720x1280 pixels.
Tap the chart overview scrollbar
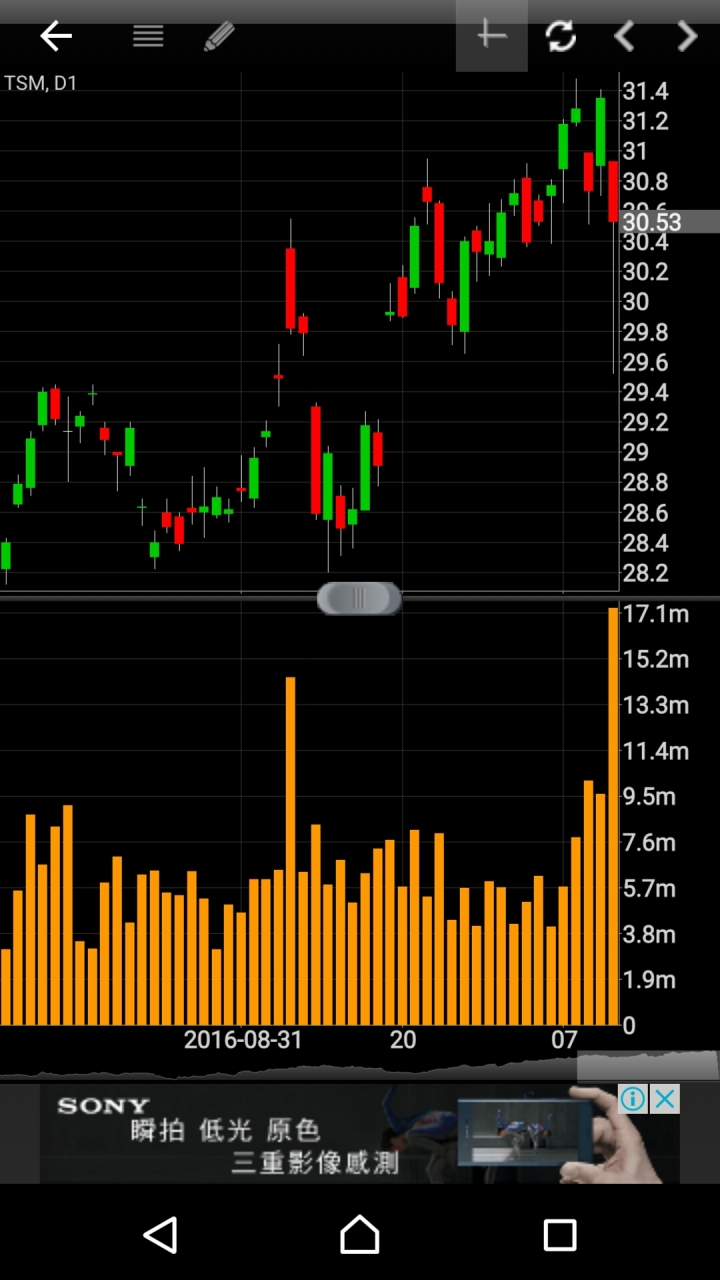click(647, 1065)
